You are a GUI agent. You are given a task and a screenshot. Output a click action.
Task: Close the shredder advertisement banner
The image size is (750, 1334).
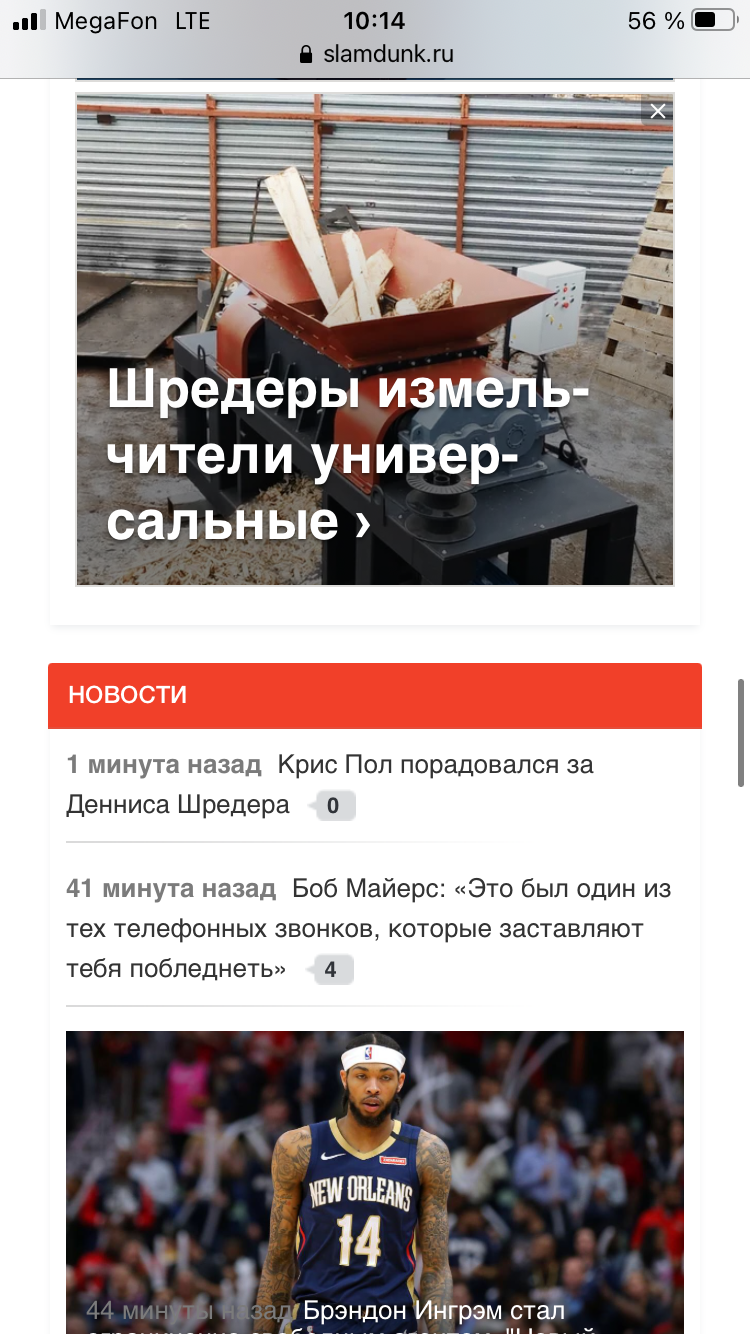click(x=657, y=111)
